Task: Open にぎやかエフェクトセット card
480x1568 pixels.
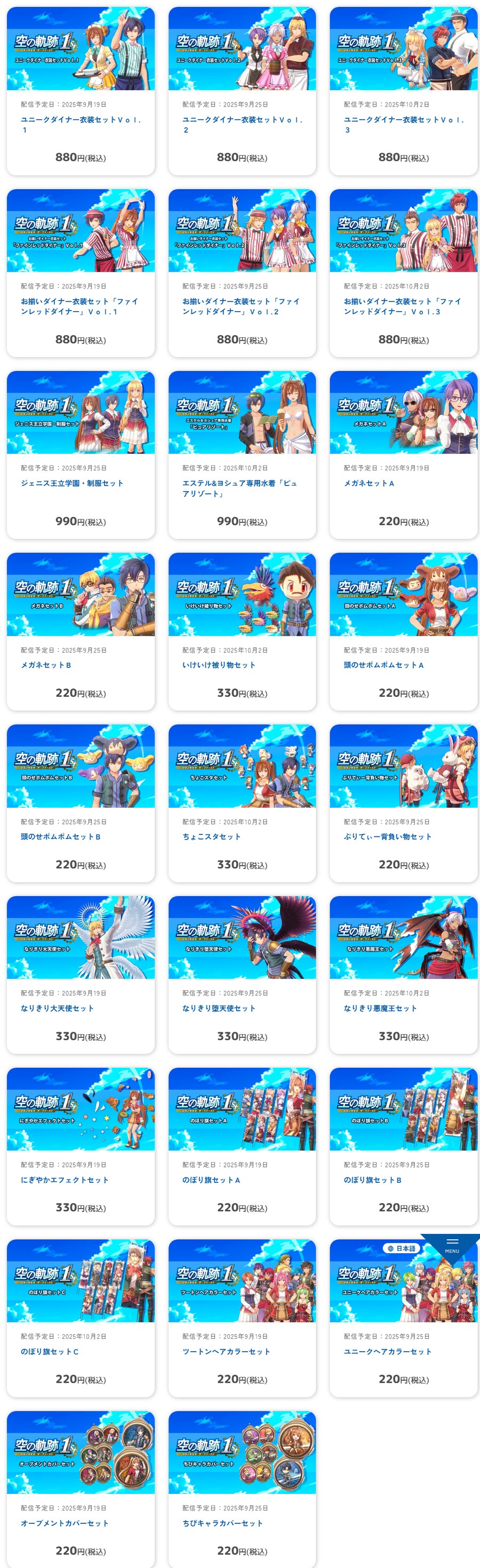Action: [x=81, y=1147]
